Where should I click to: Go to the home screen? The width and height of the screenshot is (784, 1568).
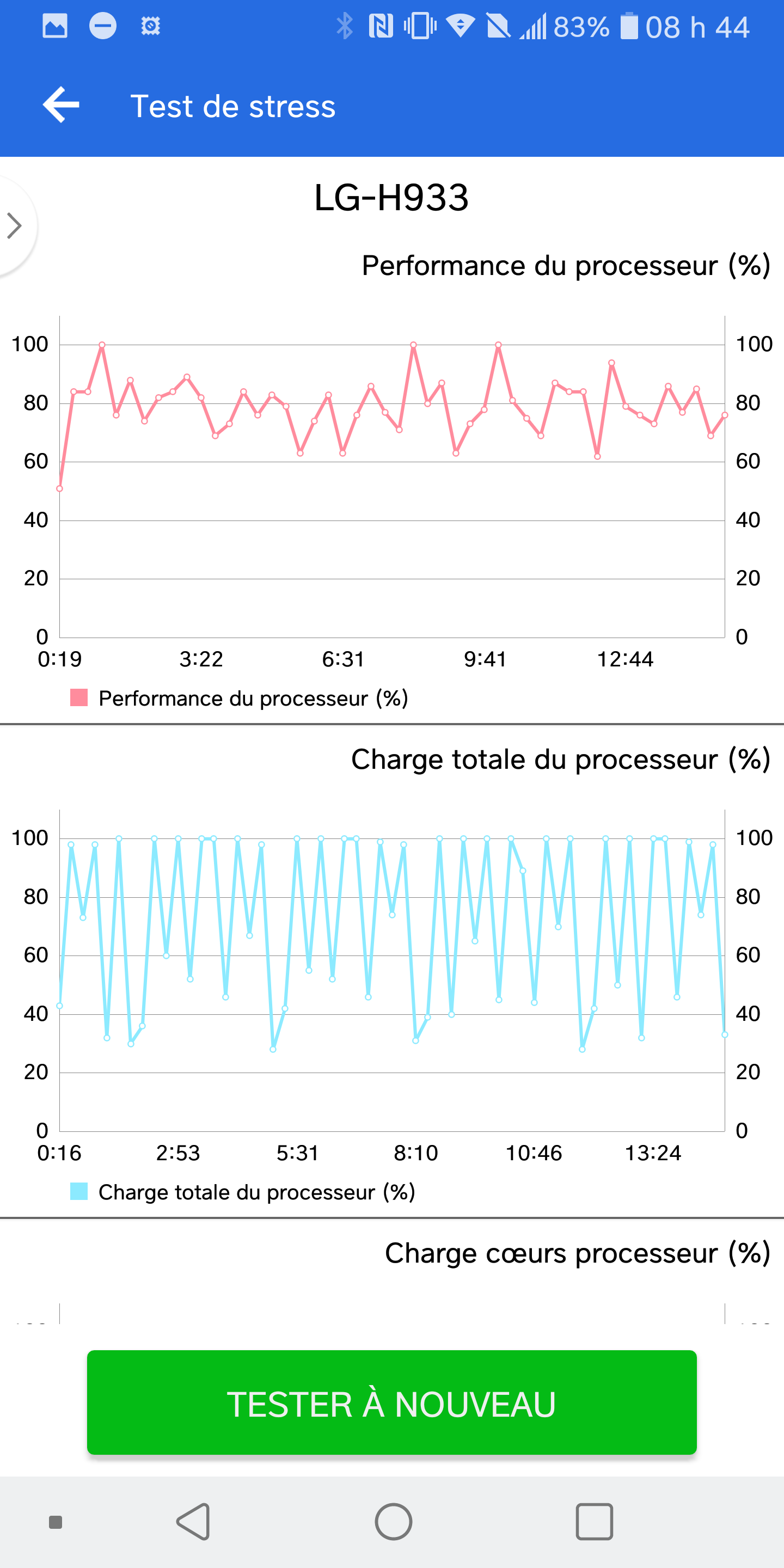[393, 1521]
